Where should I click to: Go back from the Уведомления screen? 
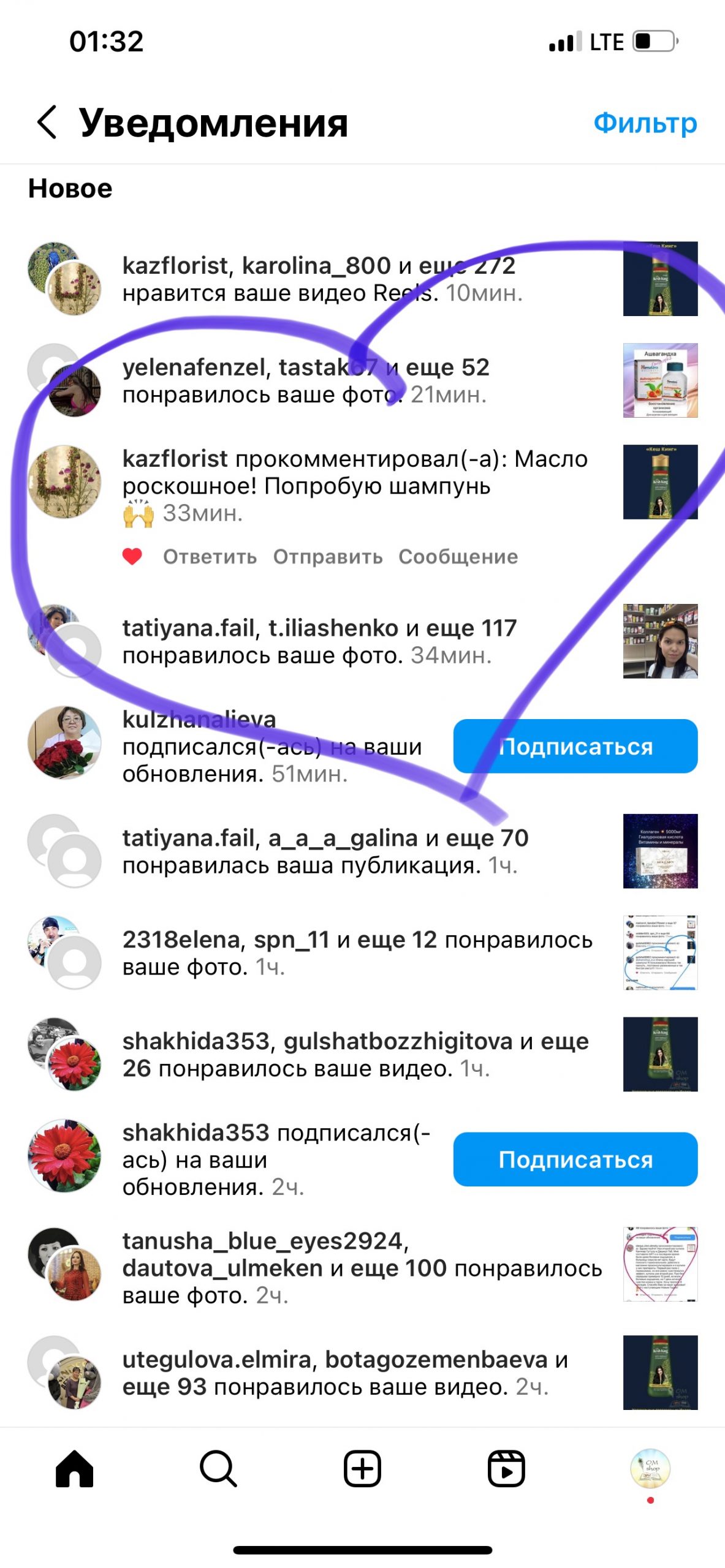pos(47,122)
